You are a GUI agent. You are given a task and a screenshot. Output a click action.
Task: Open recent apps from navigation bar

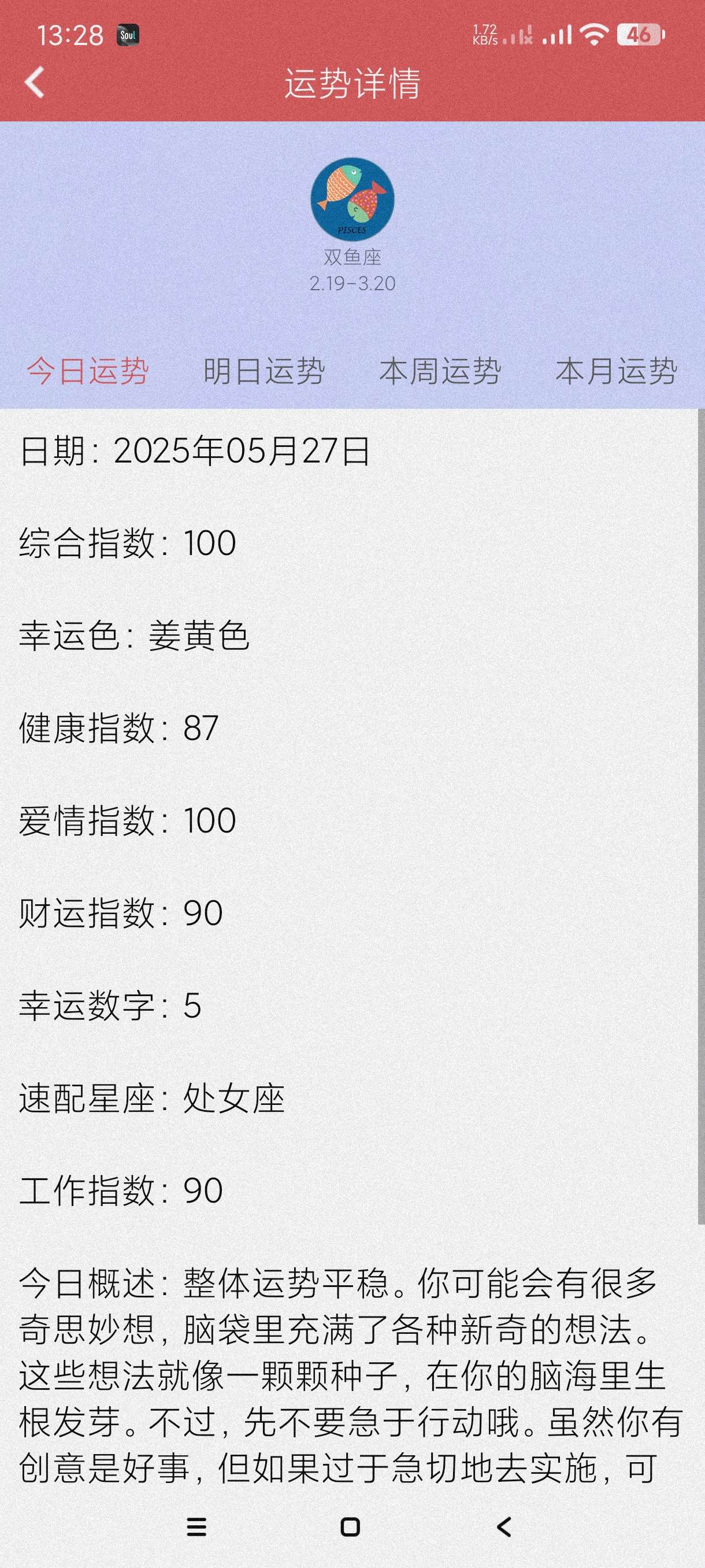(196, 1526)
